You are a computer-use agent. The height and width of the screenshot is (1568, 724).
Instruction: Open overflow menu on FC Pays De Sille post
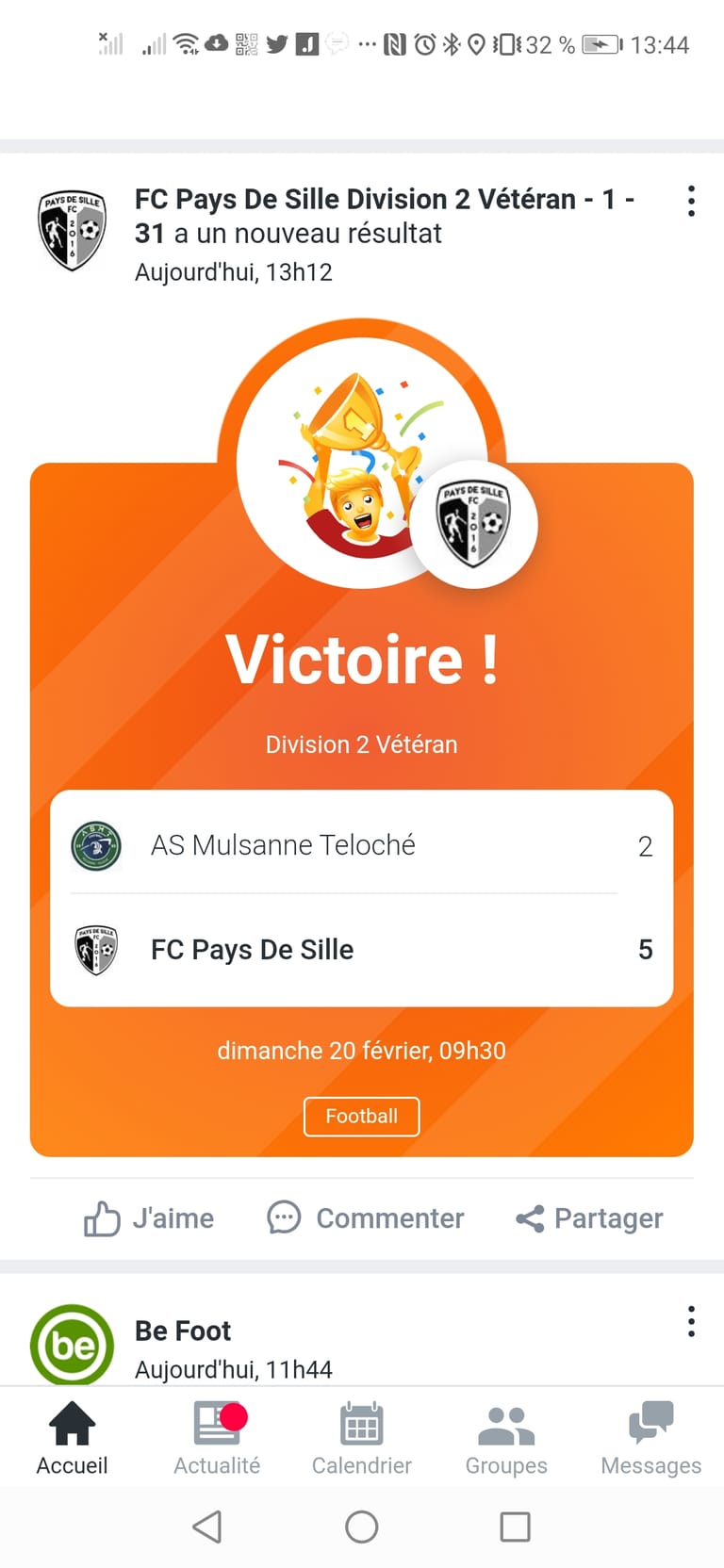691,201
